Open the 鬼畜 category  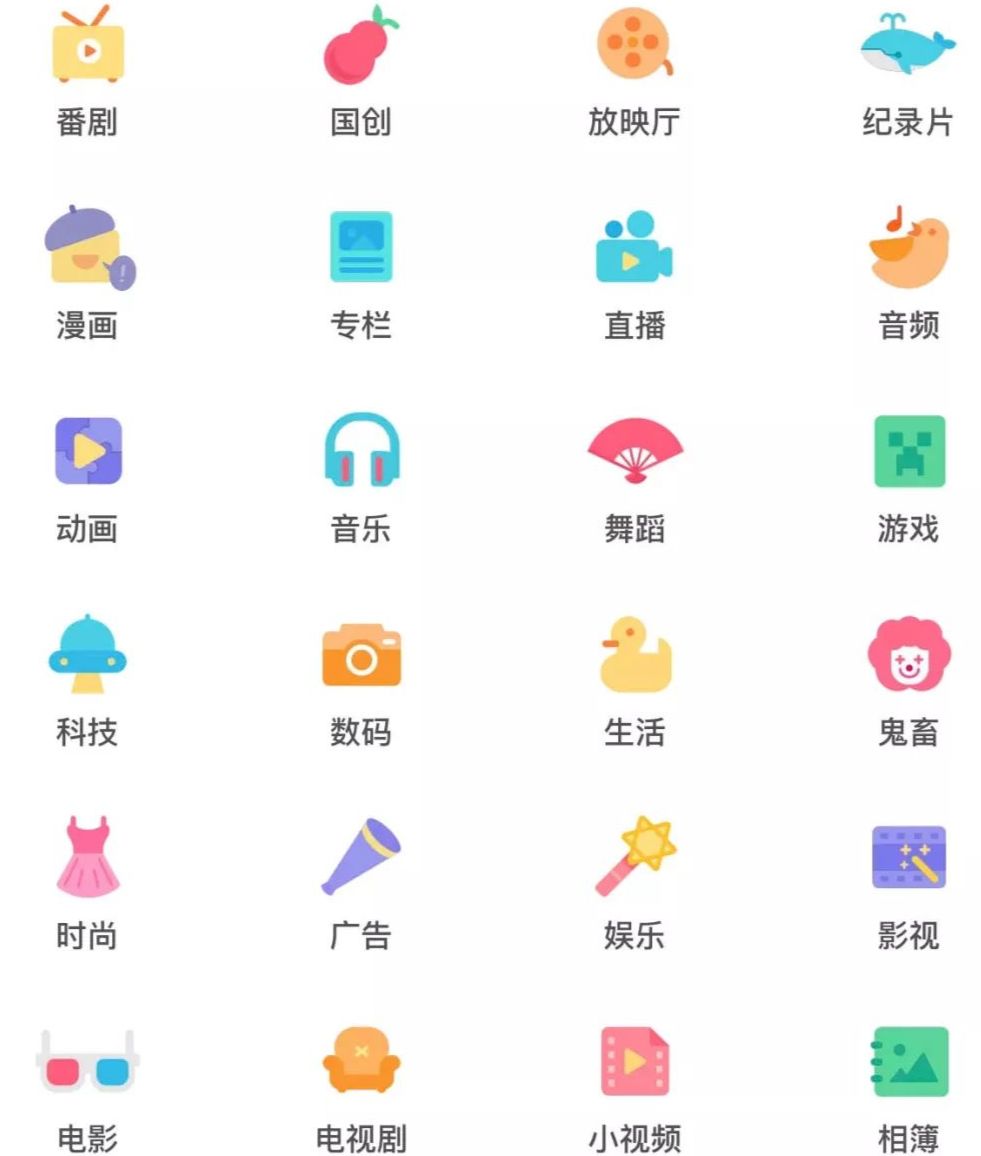908,655
